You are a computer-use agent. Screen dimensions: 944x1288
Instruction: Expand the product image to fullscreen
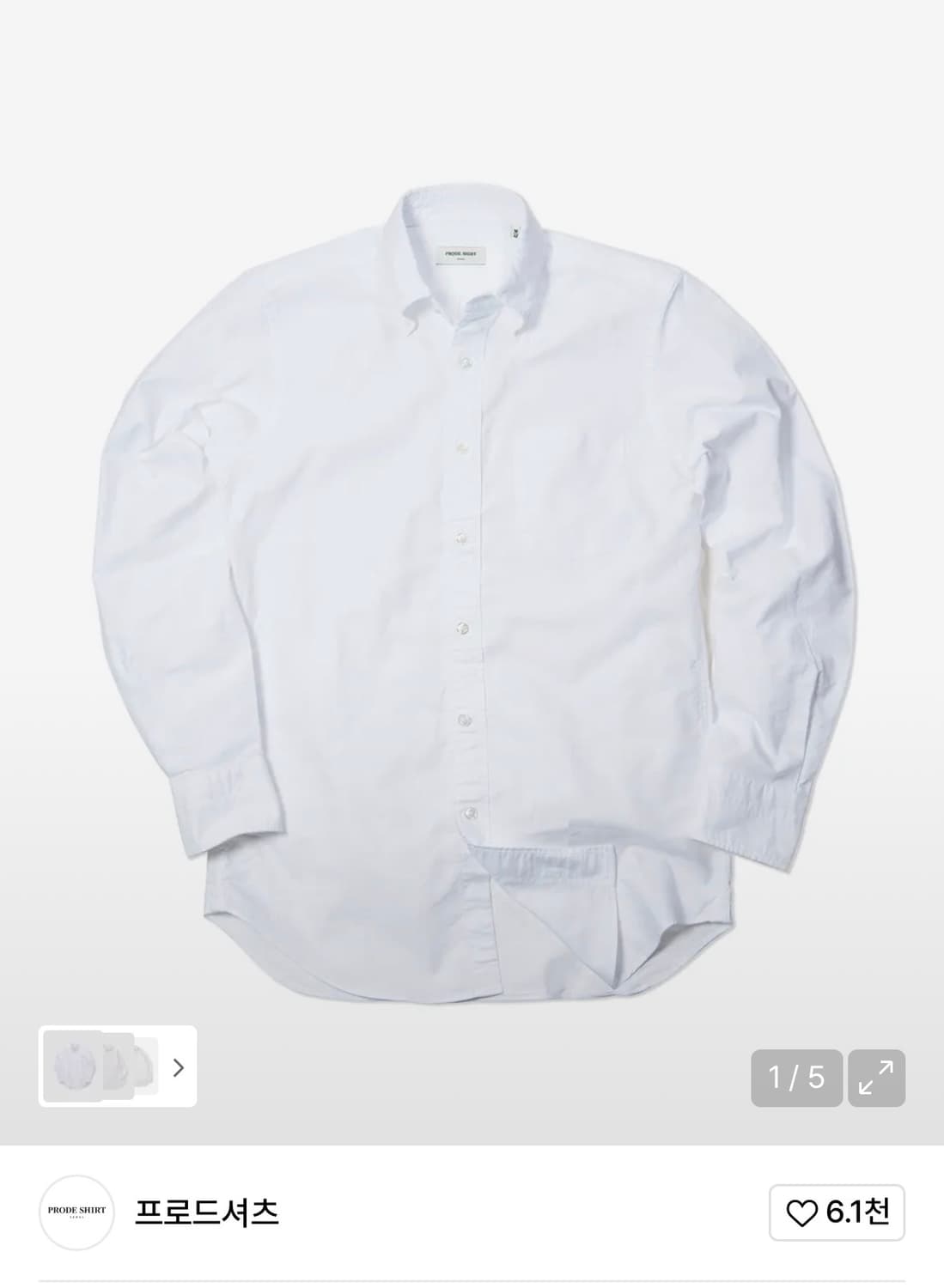[876, 1078]
